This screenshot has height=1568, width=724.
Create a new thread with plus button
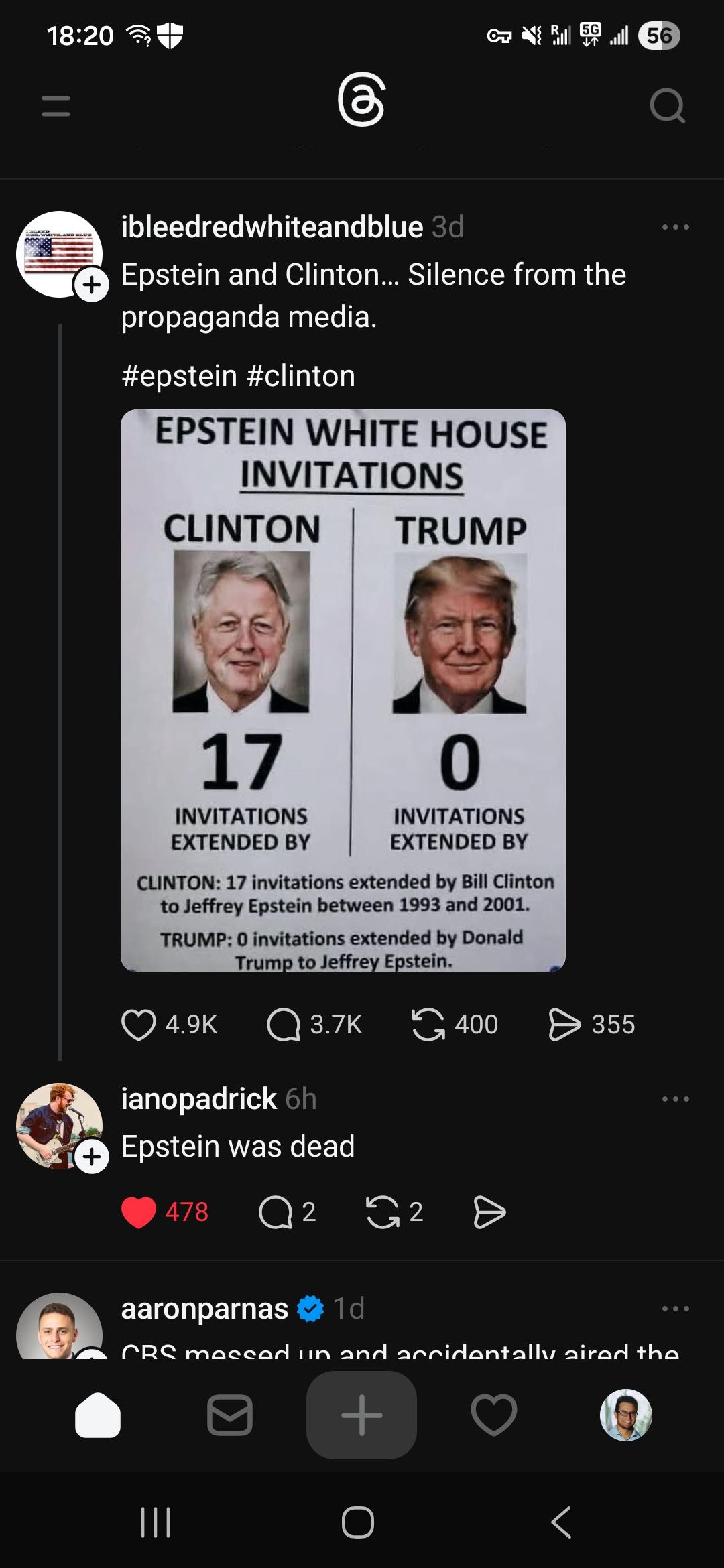tap(361, 1415)
